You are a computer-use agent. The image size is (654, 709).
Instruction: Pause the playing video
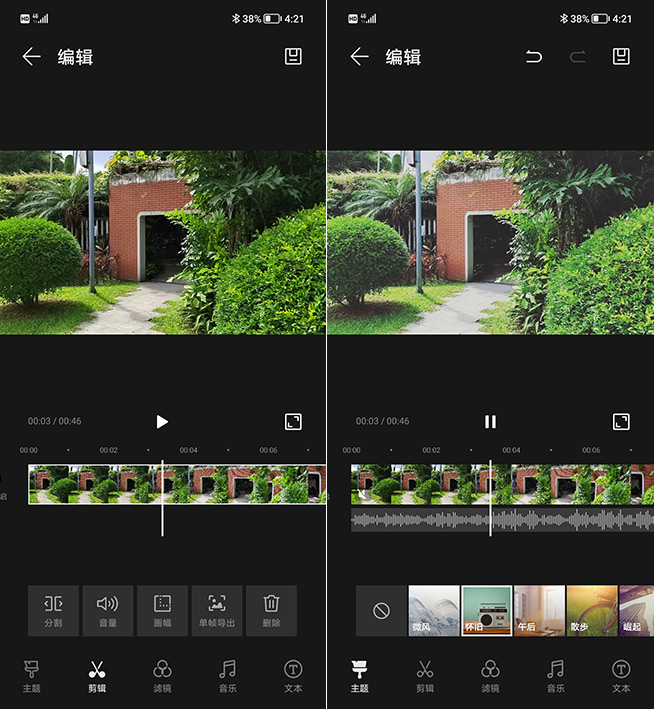click(490, 421)
